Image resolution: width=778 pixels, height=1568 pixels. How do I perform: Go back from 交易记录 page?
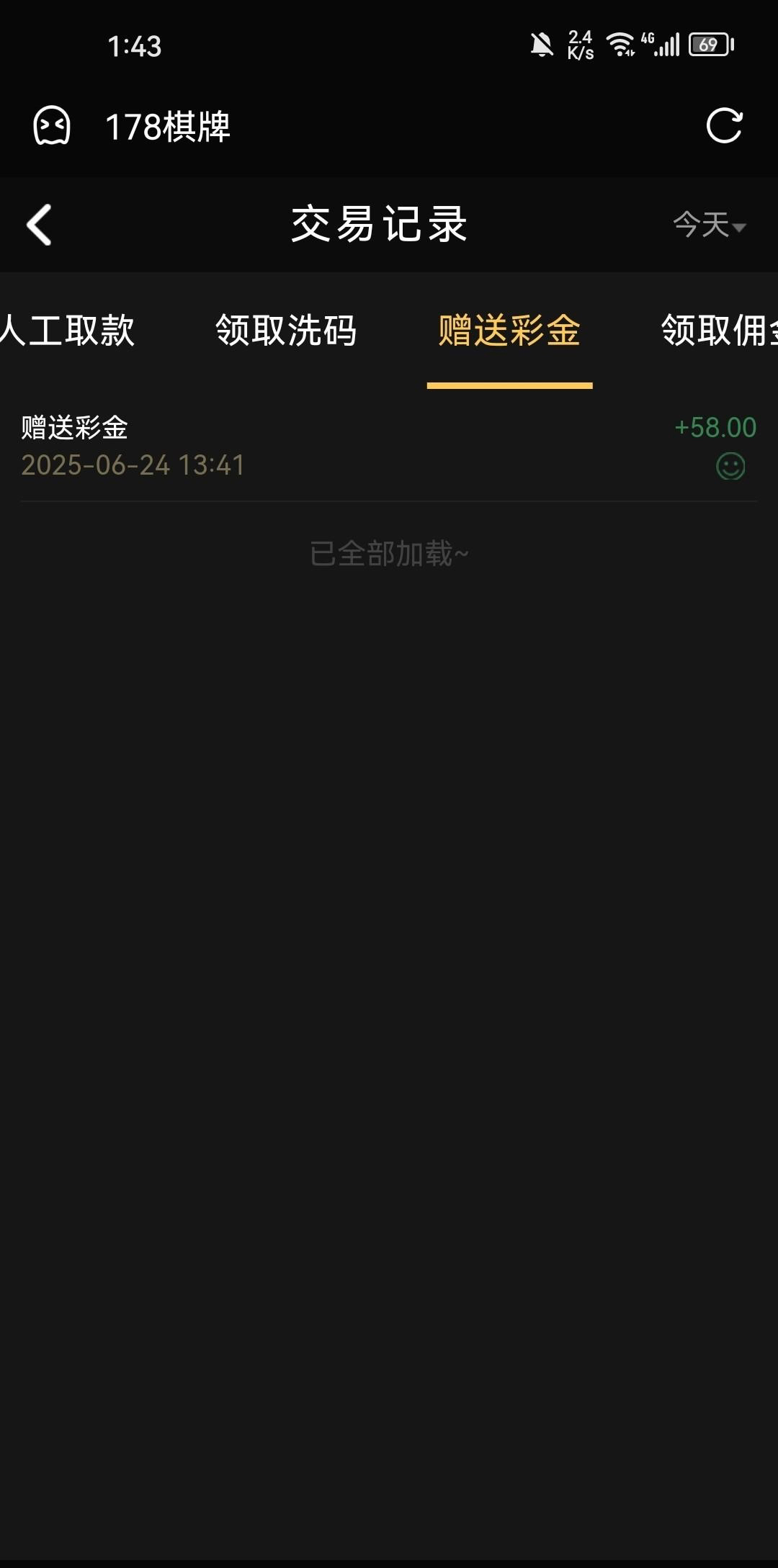coord(40,225)
